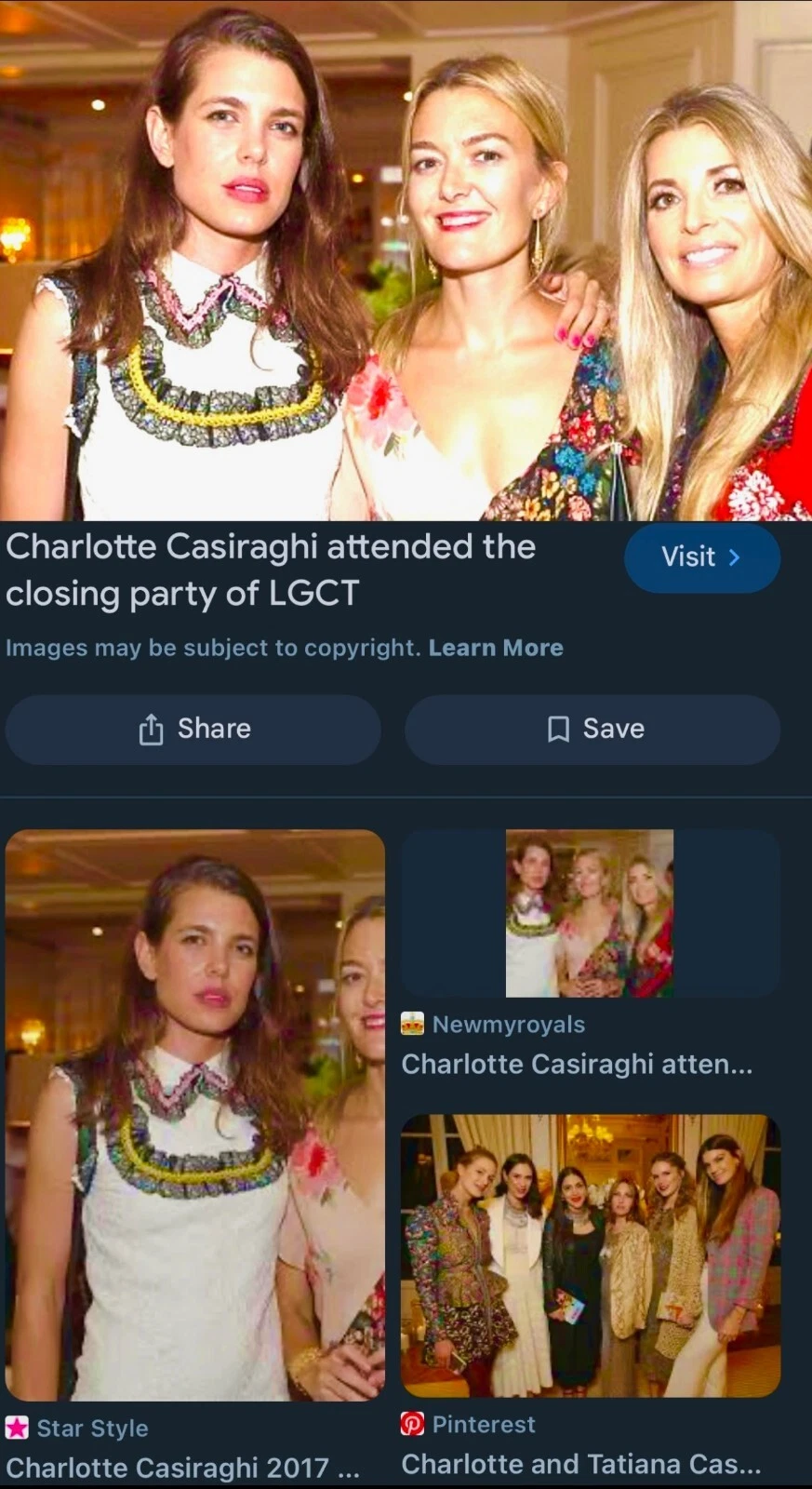Open the Learn More copyright link
Screen dimensions: 812x1489
click(495, 648)
